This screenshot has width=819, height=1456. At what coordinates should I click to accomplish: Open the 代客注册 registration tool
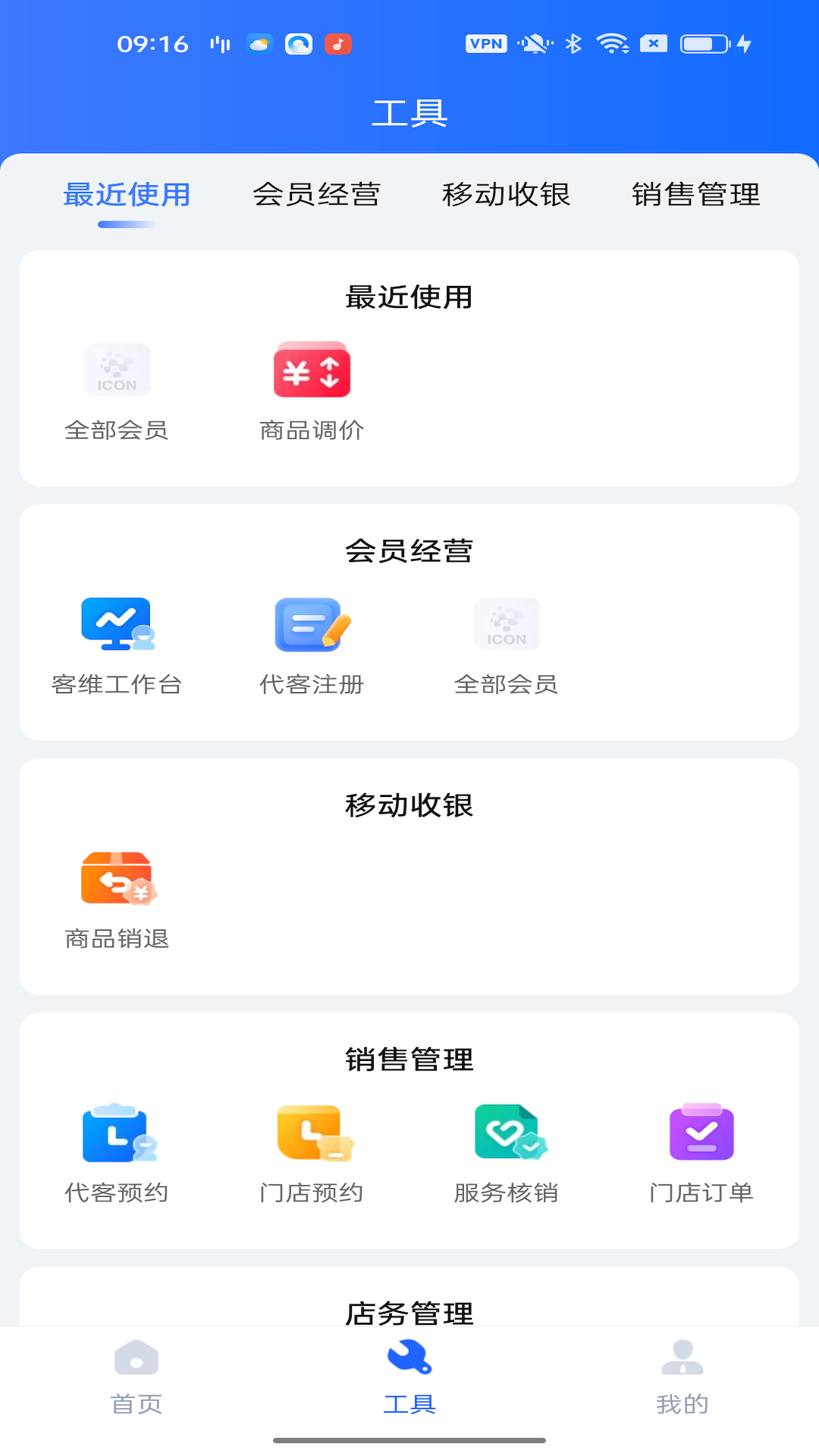(x=312, y=624)
